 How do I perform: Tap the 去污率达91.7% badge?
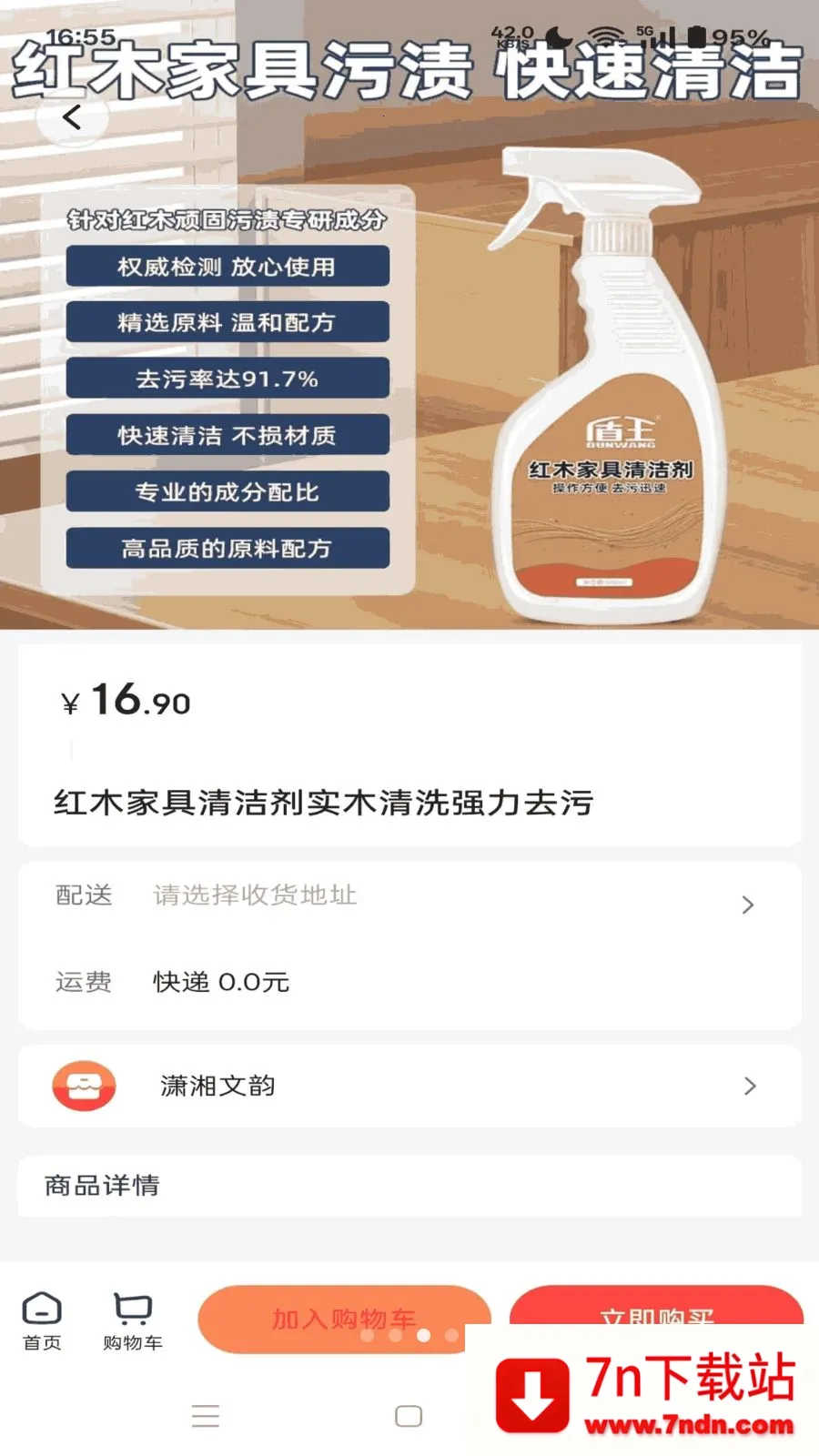tap(227, 379)
